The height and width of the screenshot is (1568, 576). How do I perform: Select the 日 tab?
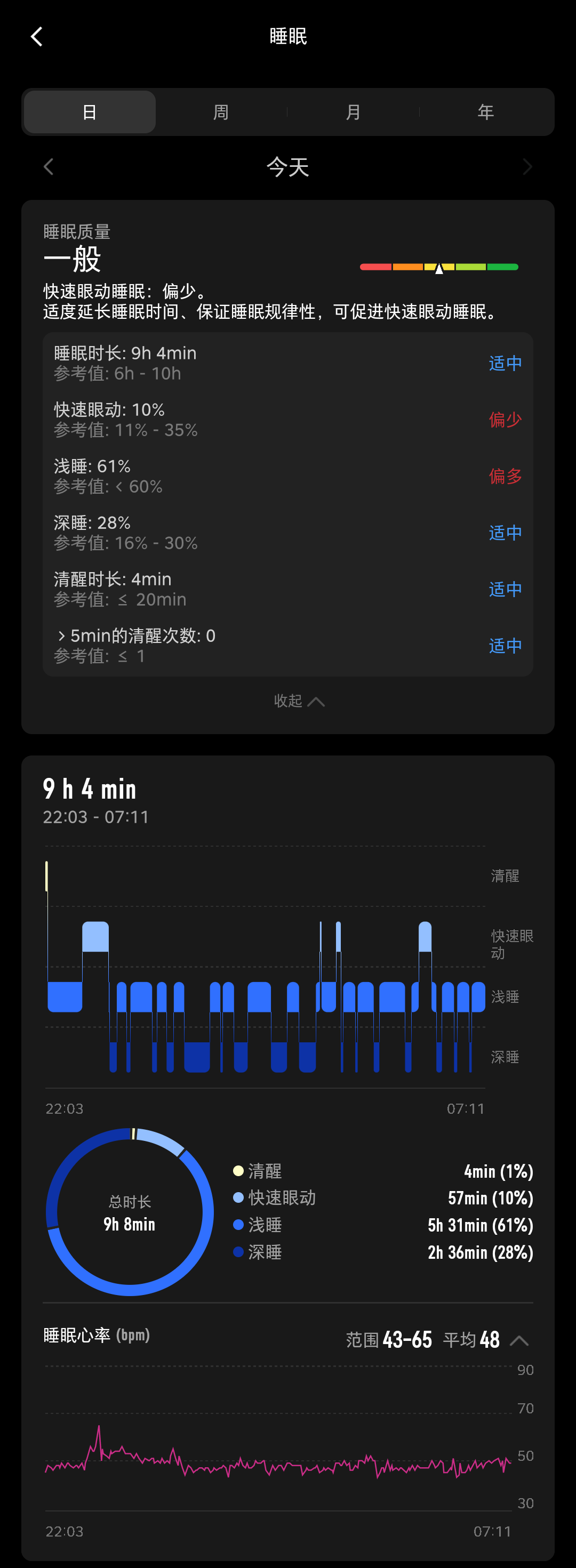pyautogui.click(x=90, y=112)
